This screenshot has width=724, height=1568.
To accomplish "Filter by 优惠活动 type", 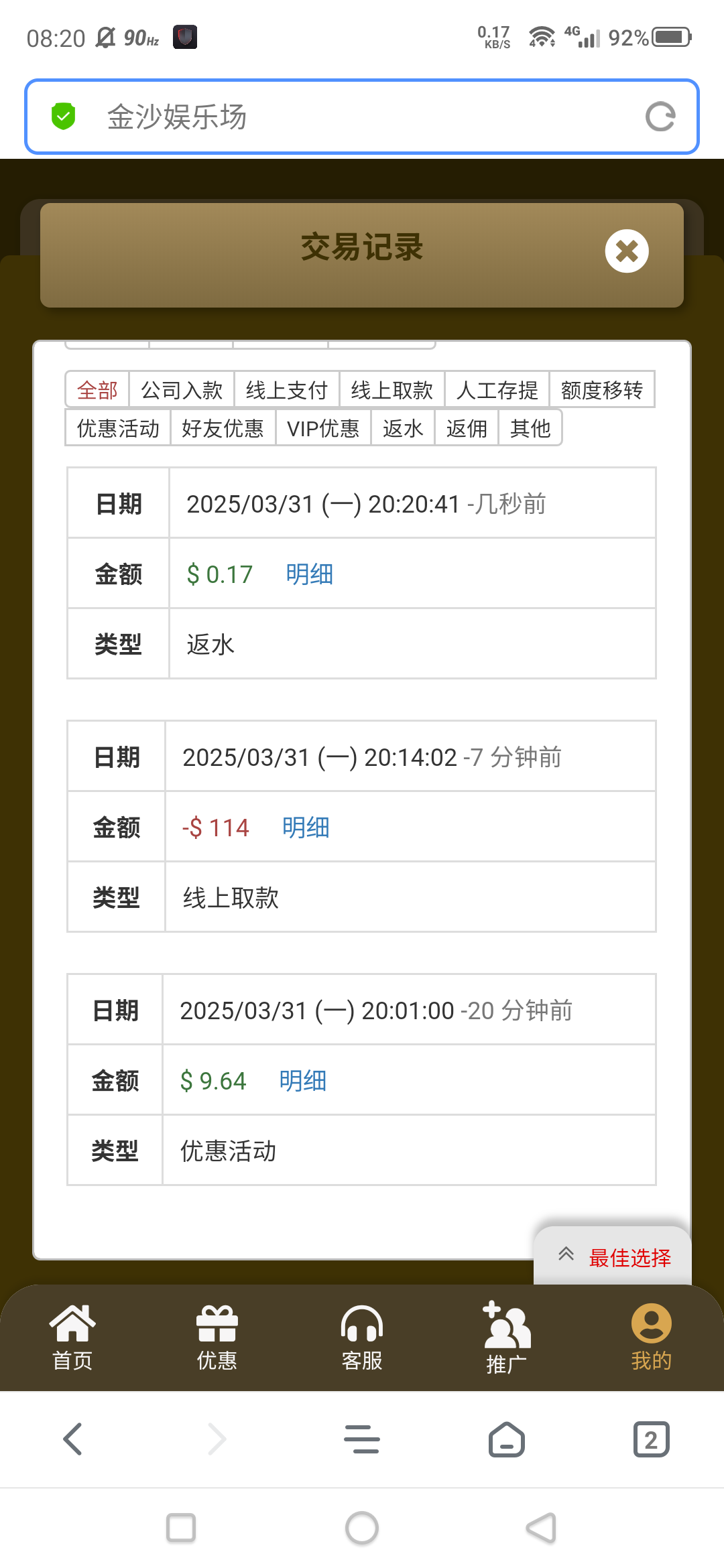I will [118, 428].
